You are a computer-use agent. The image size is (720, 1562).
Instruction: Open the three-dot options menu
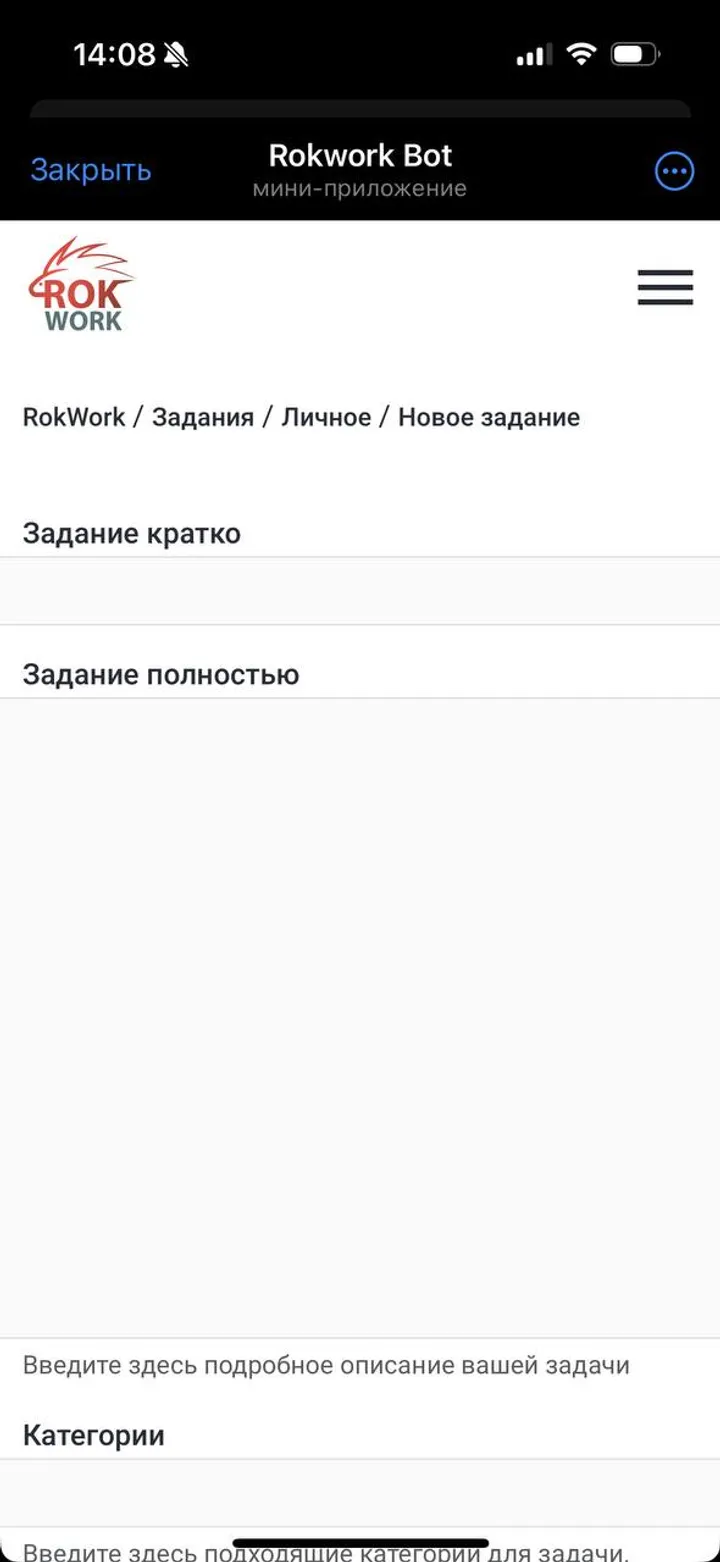(x=674, y=171)
